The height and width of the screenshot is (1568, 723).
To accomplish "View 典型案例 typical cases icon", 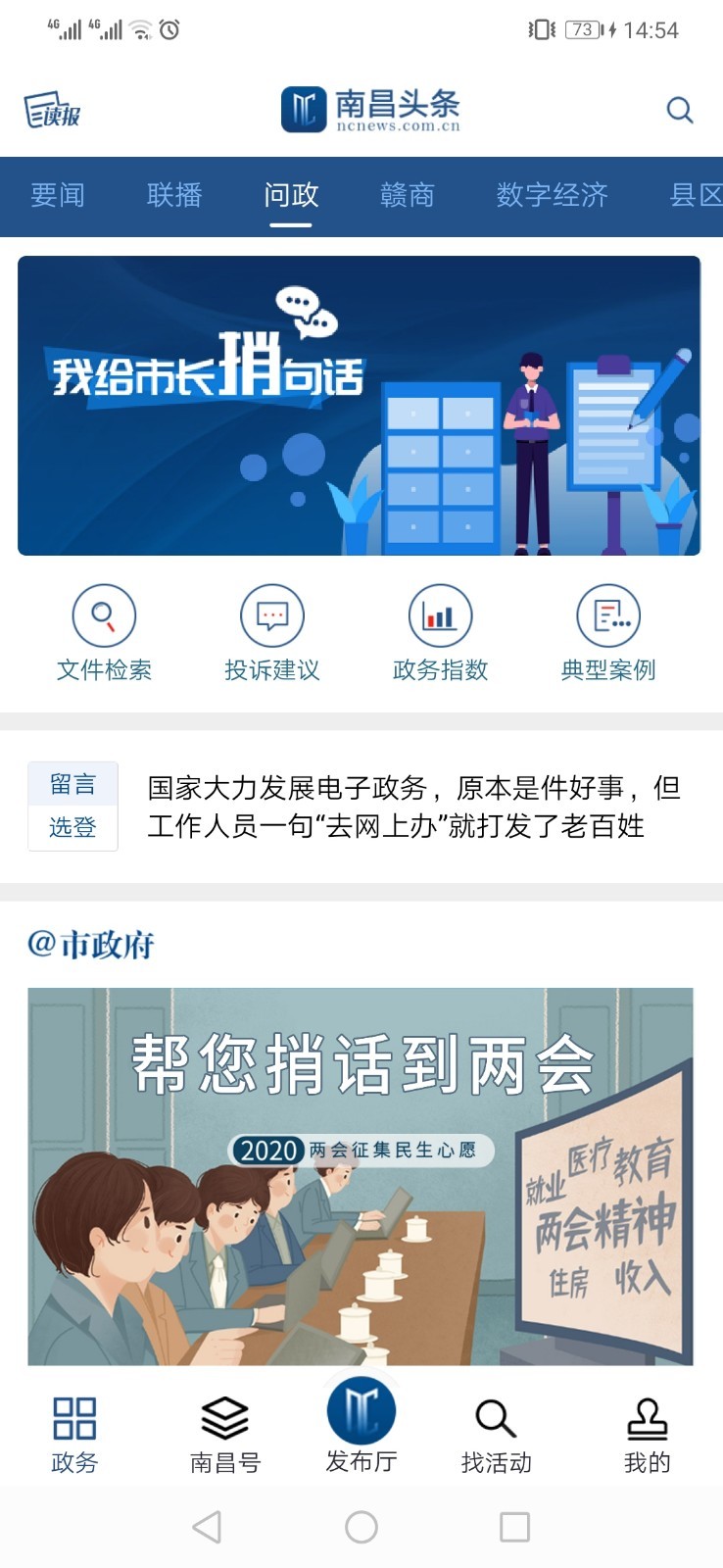I will point(607,632).
